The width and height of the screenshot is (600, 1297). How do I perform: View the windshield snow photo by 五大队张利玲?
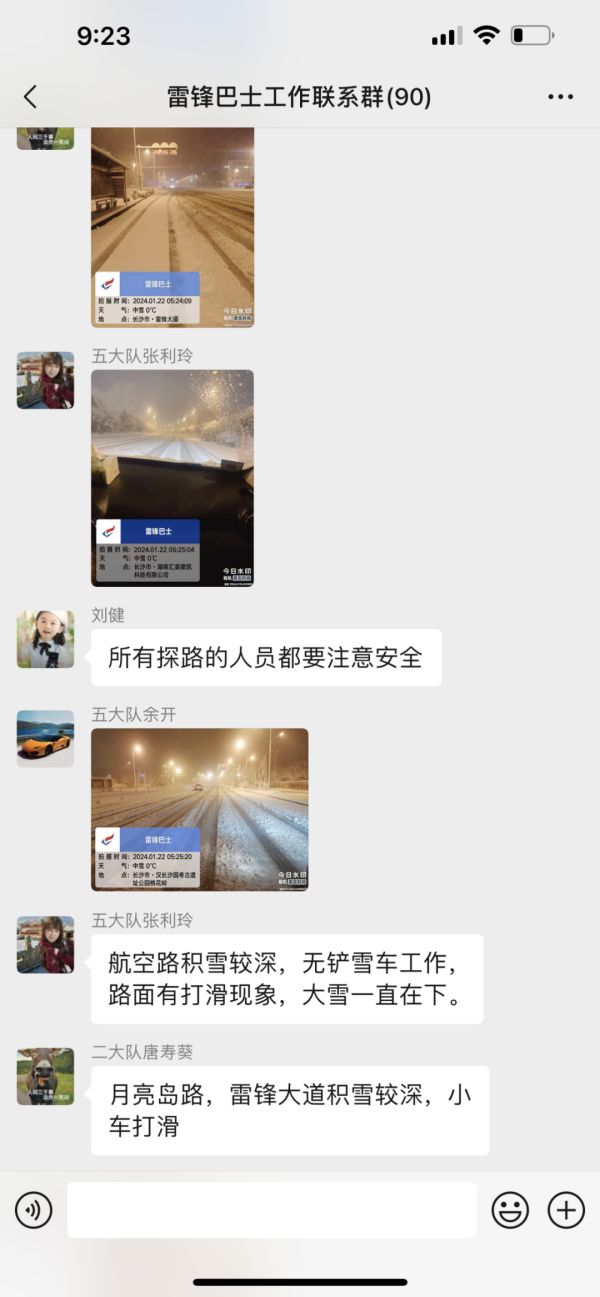click(x=172, y=477)
